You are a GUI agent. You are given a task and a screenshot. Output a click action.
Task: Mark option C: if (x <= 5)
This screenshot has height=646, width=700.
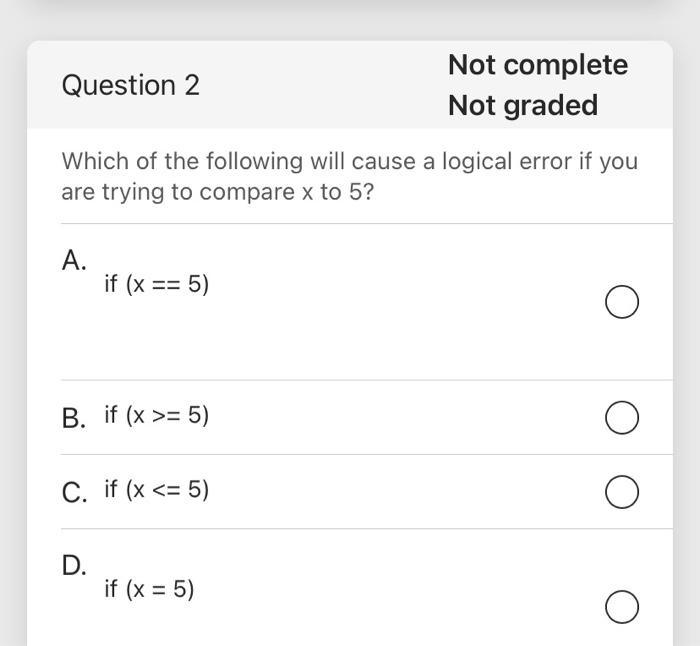click(x=622, y=491)
